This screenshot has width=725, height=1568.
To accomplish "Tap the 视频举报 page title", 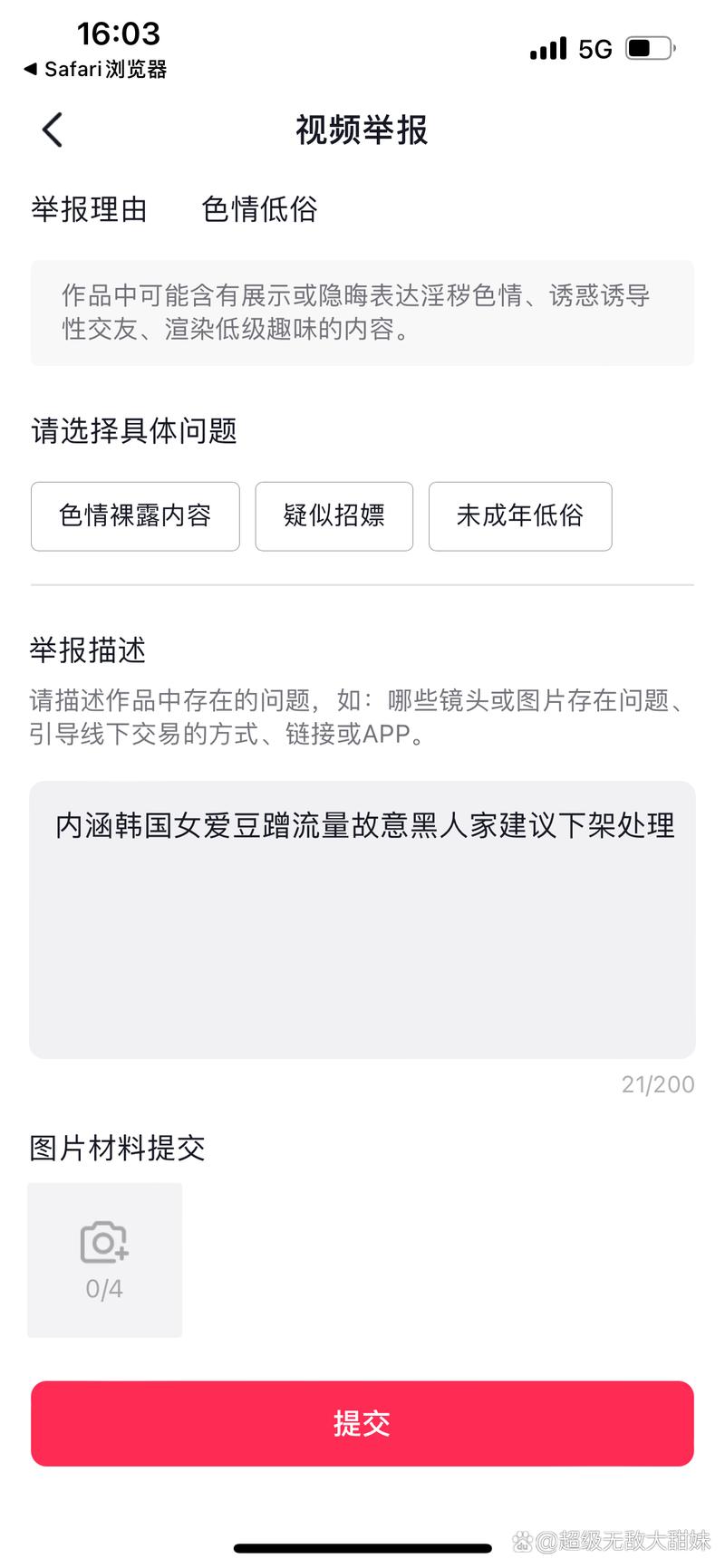I will pos(361,130).
